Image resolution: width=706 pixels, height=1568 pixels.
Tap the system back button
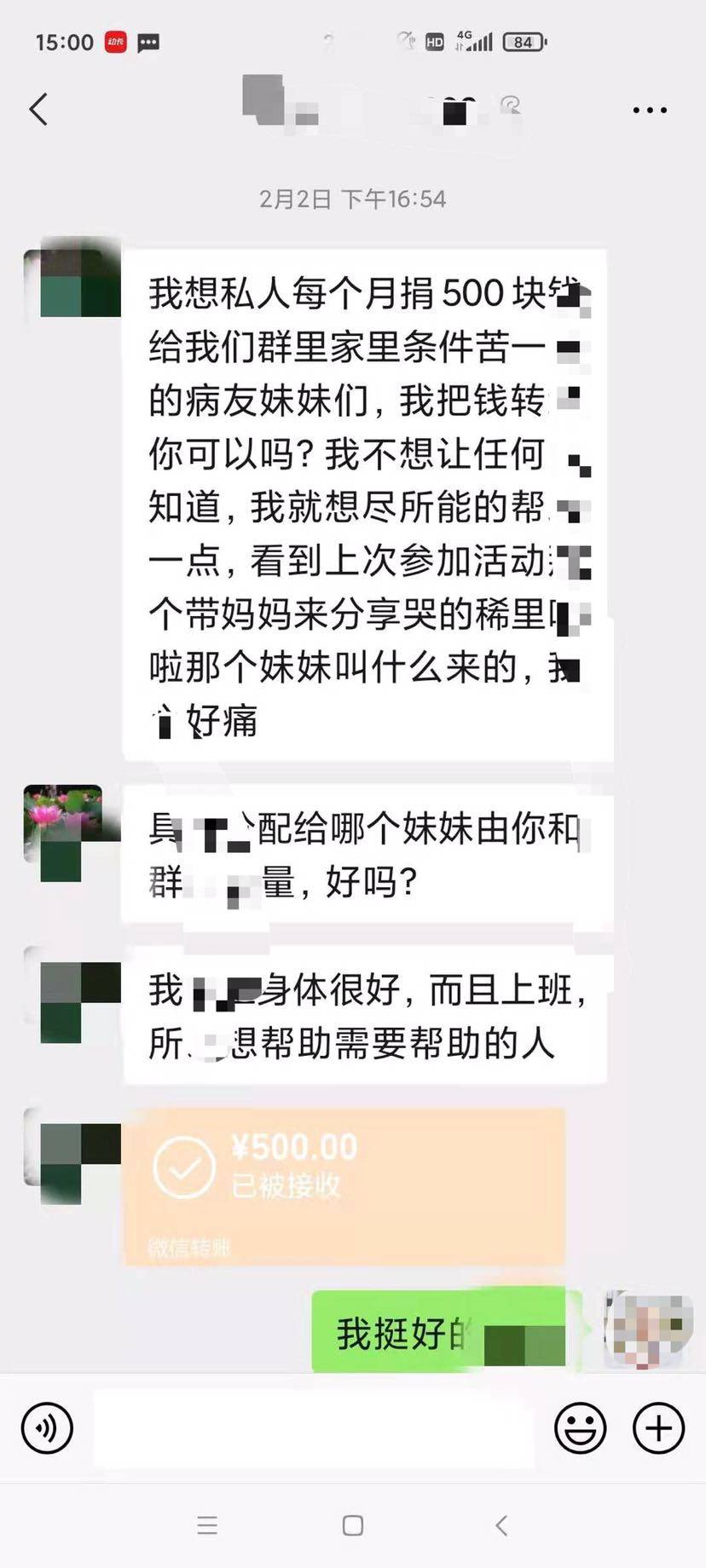point(501,1525)
